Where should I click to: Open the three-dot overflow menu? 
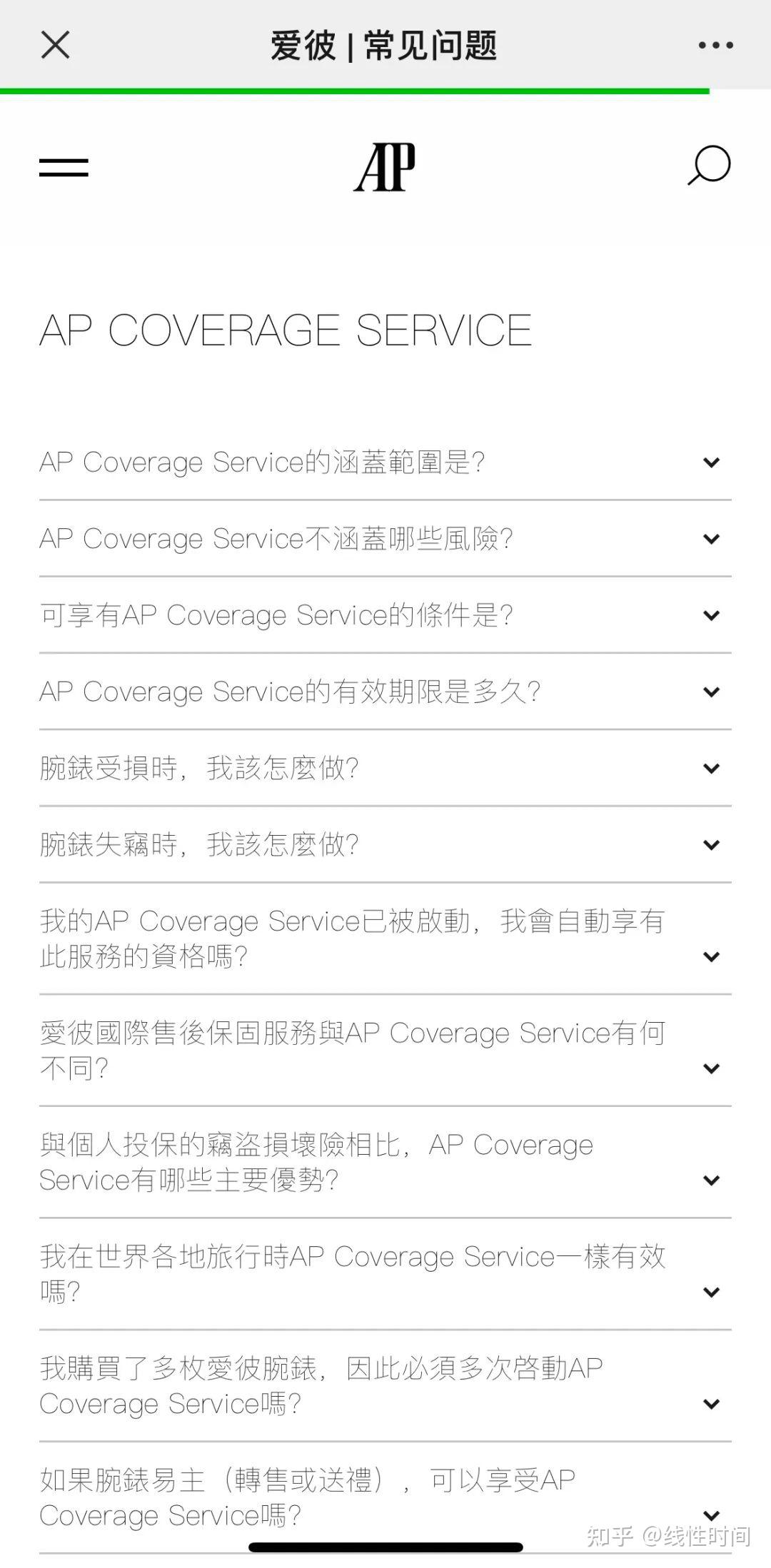715,45
